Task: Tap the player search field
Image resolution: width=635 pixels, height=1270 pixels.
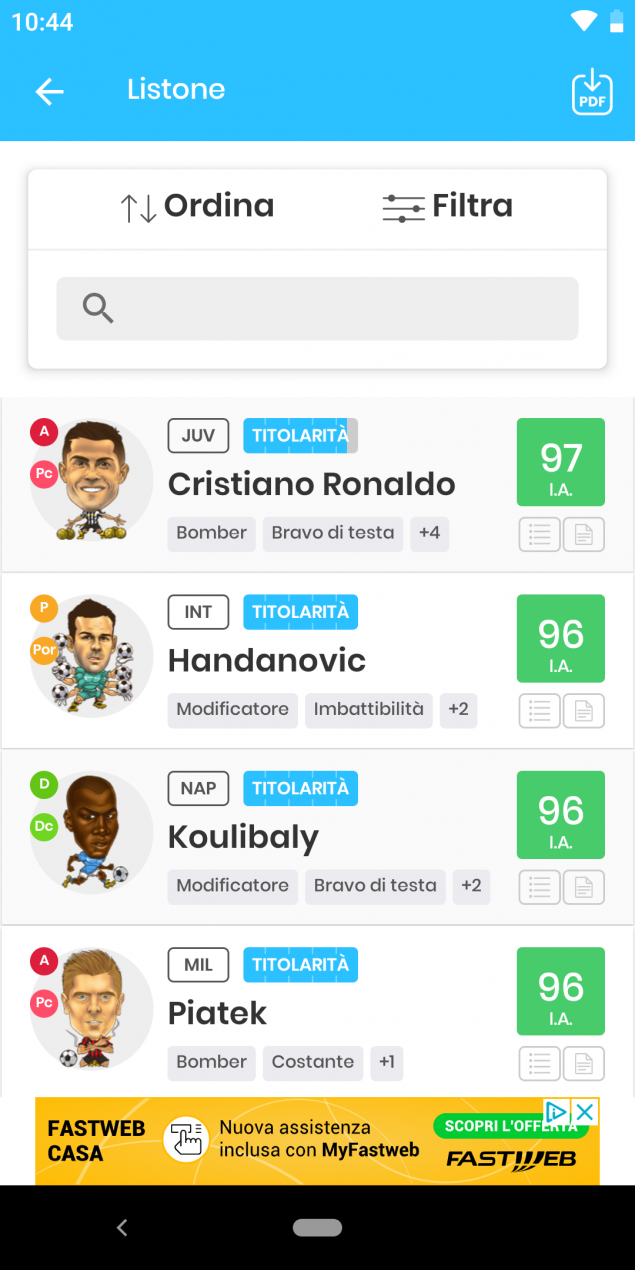Action: [317, 308]
